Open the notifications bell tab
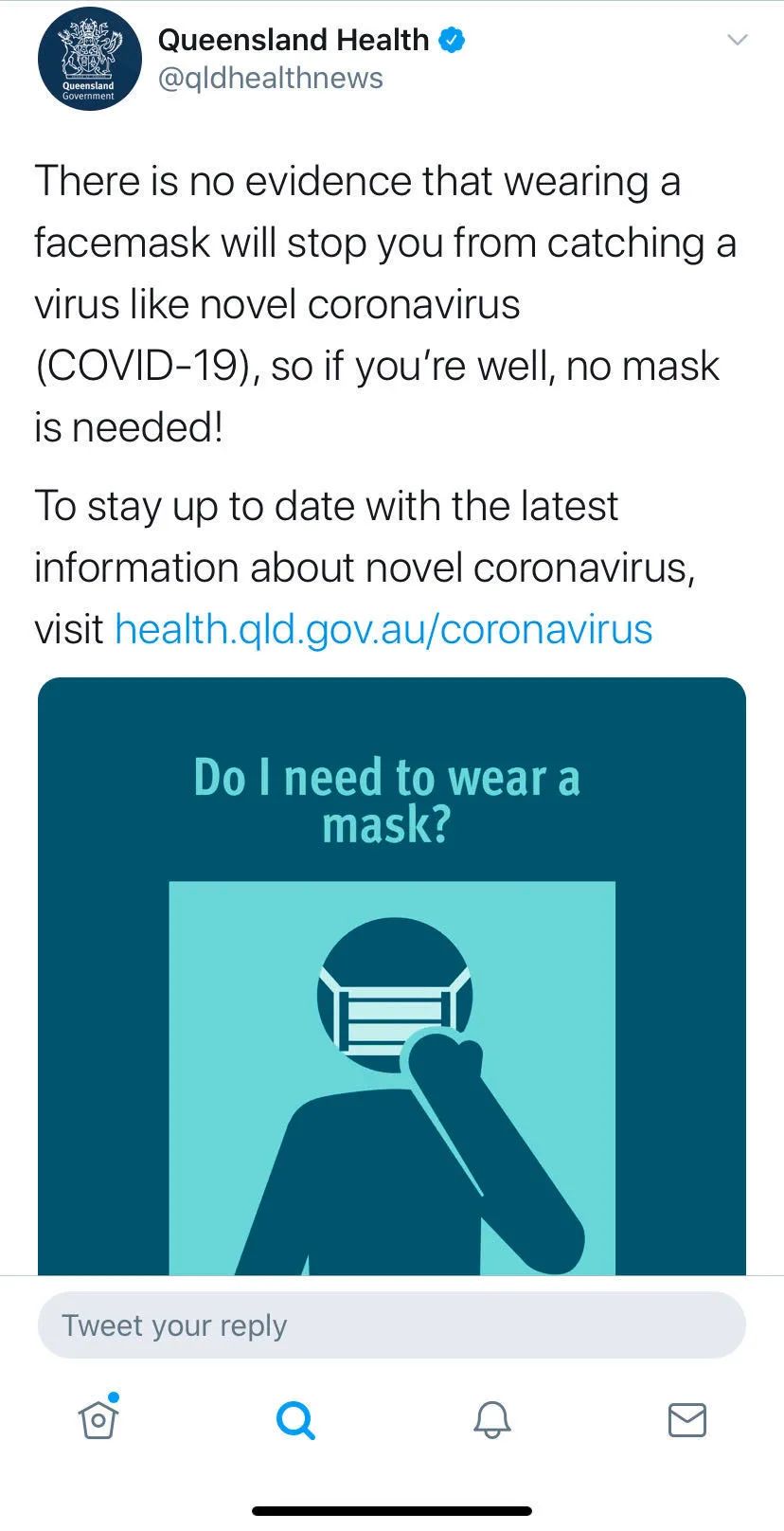The image size is (784, 1531). click(492, 1419)
